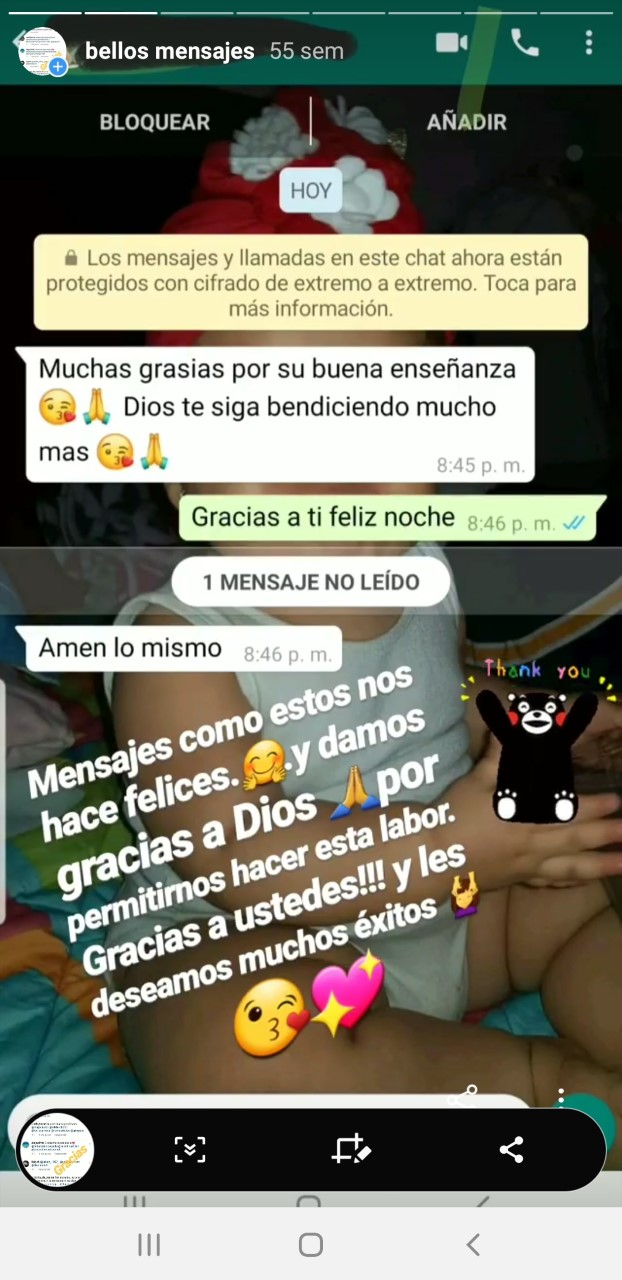Share the captured screenshot
The height and width of the screenshot is (1280, 622).
511,1150
